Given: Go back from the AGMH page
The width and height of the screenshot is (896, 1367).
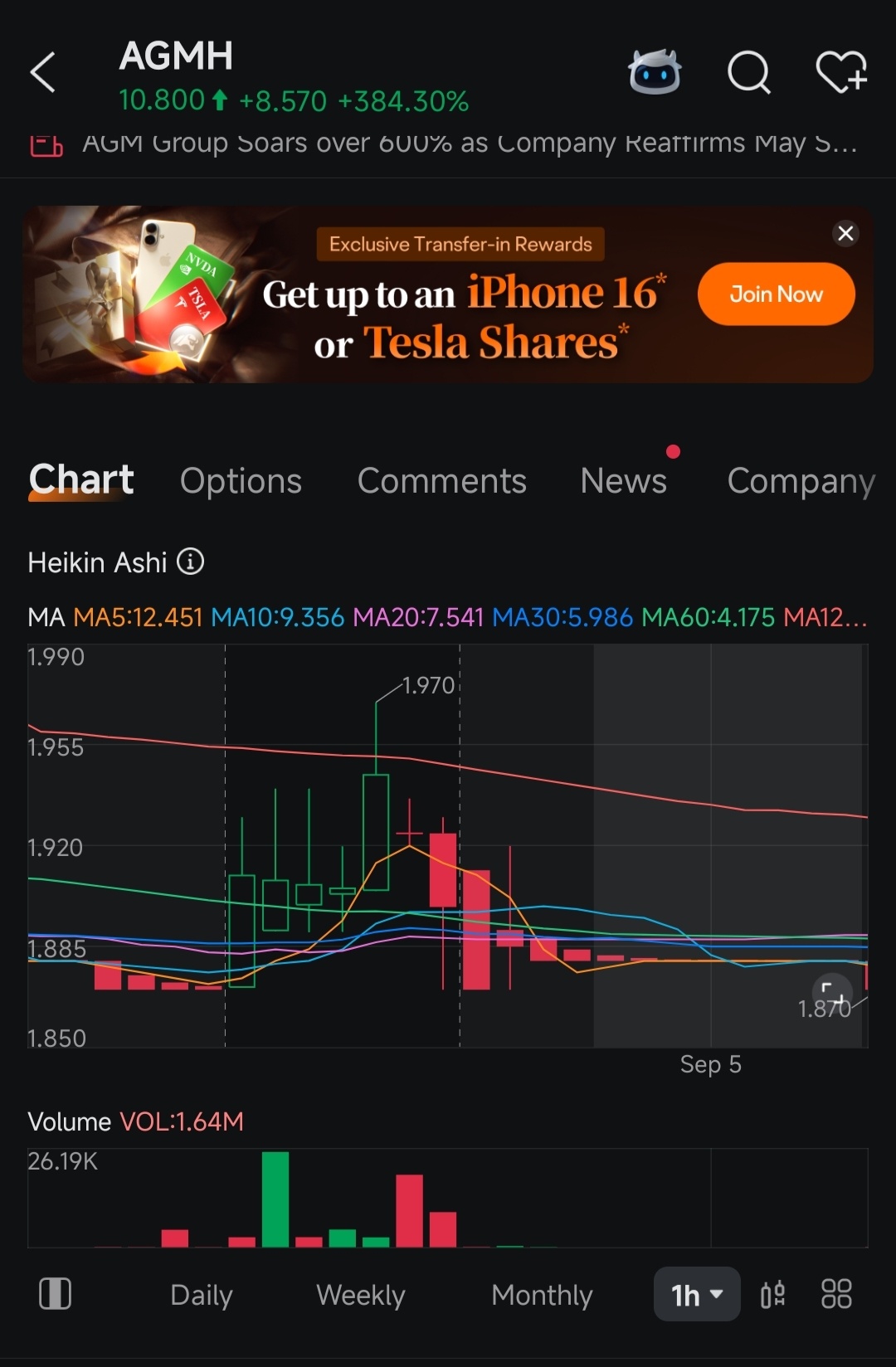Looking at the screenshot, I should pyautogui.click(x=43, y=73).
